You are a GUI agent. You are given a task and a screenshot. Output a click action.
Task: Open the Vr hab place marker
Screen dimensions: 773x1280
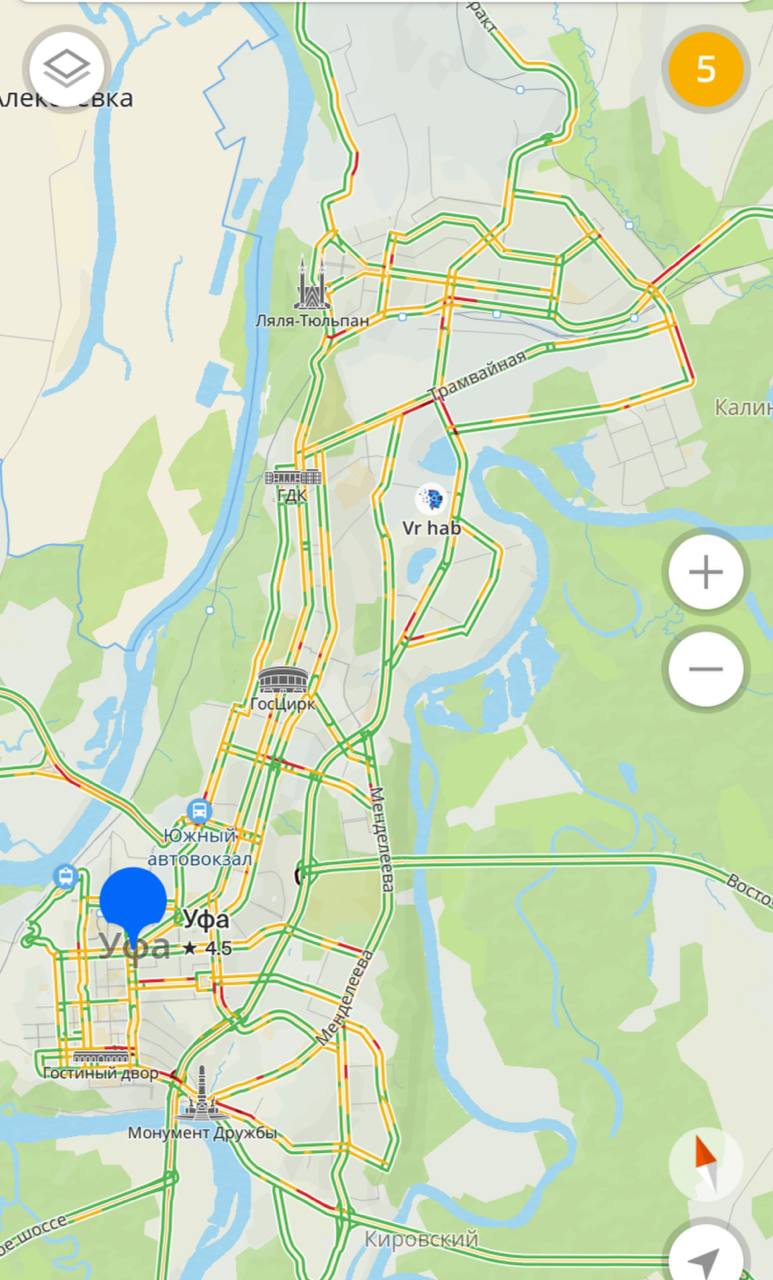[430, 497]
